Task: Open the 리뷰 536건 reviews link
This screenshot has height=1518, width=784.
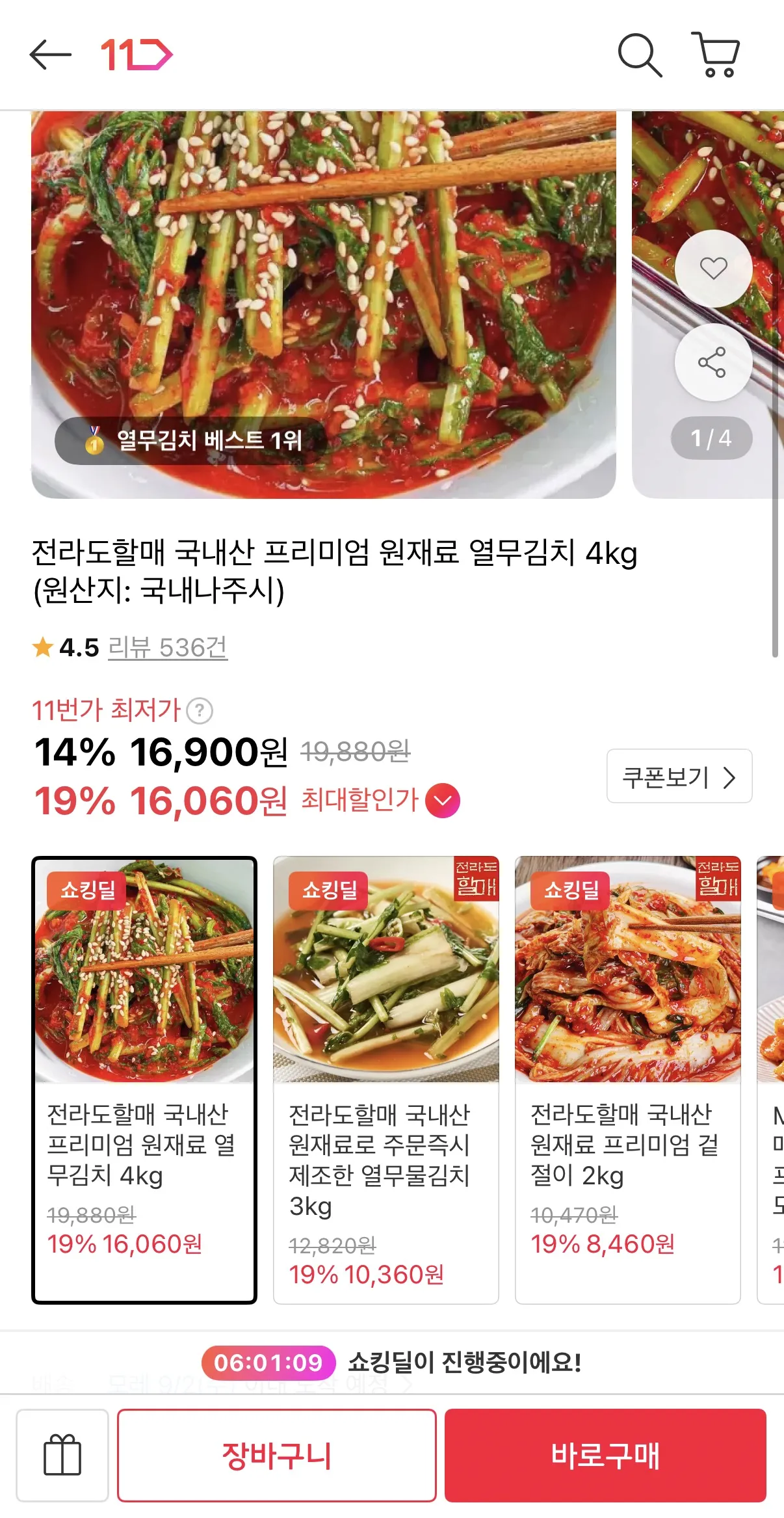Action: coord(168,648)
